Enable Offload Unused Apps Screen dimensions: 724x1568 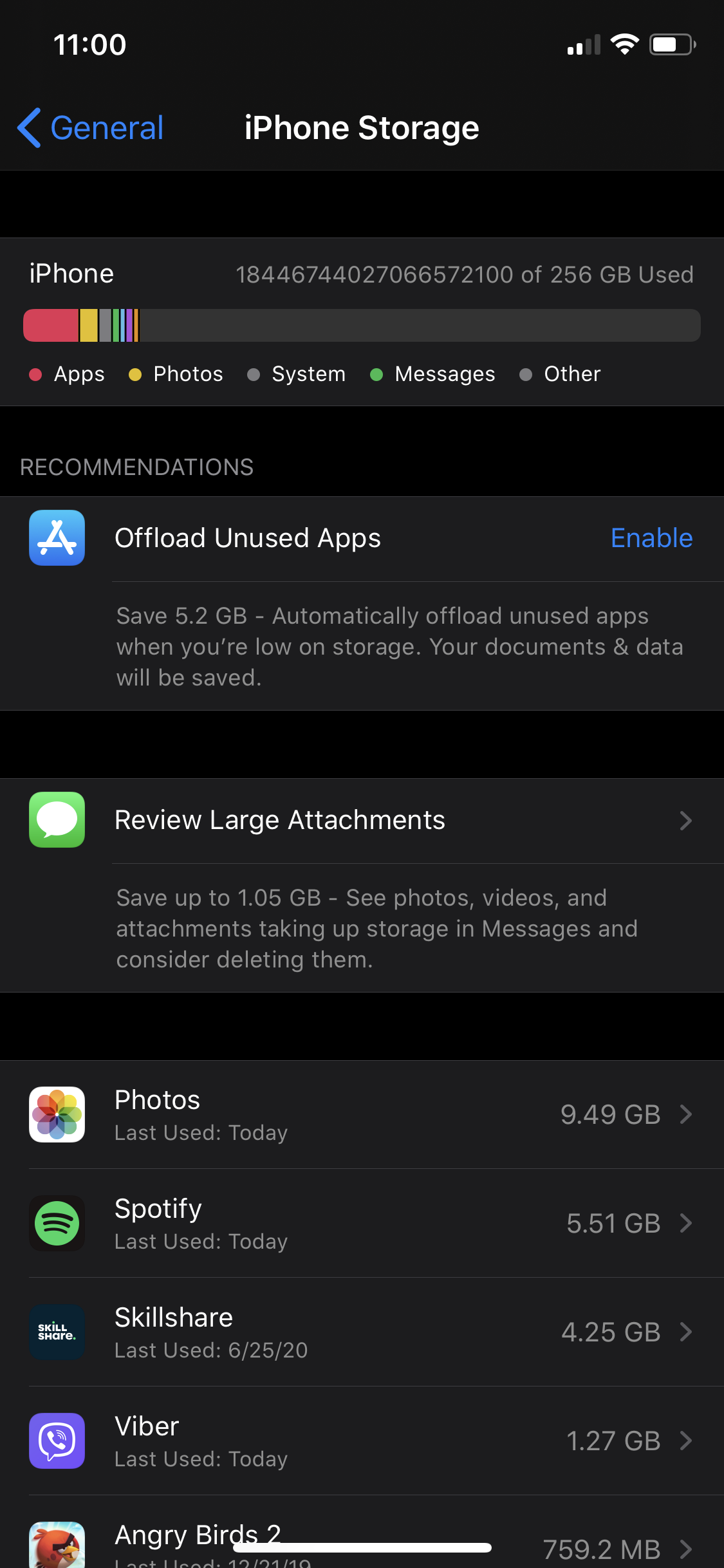tap(651, 538)
